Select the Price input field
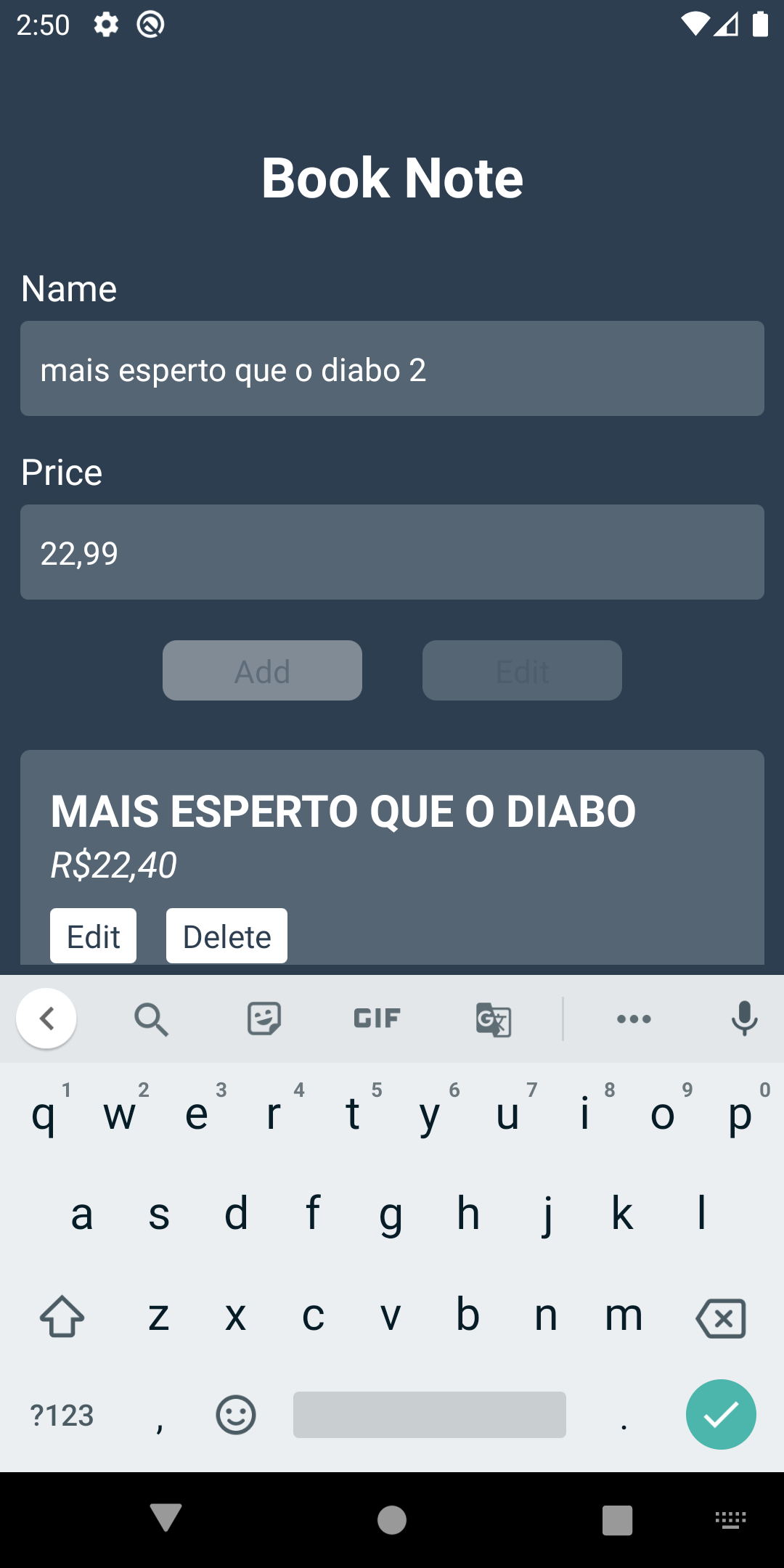 pyautogui.click(x=392, y=552)
